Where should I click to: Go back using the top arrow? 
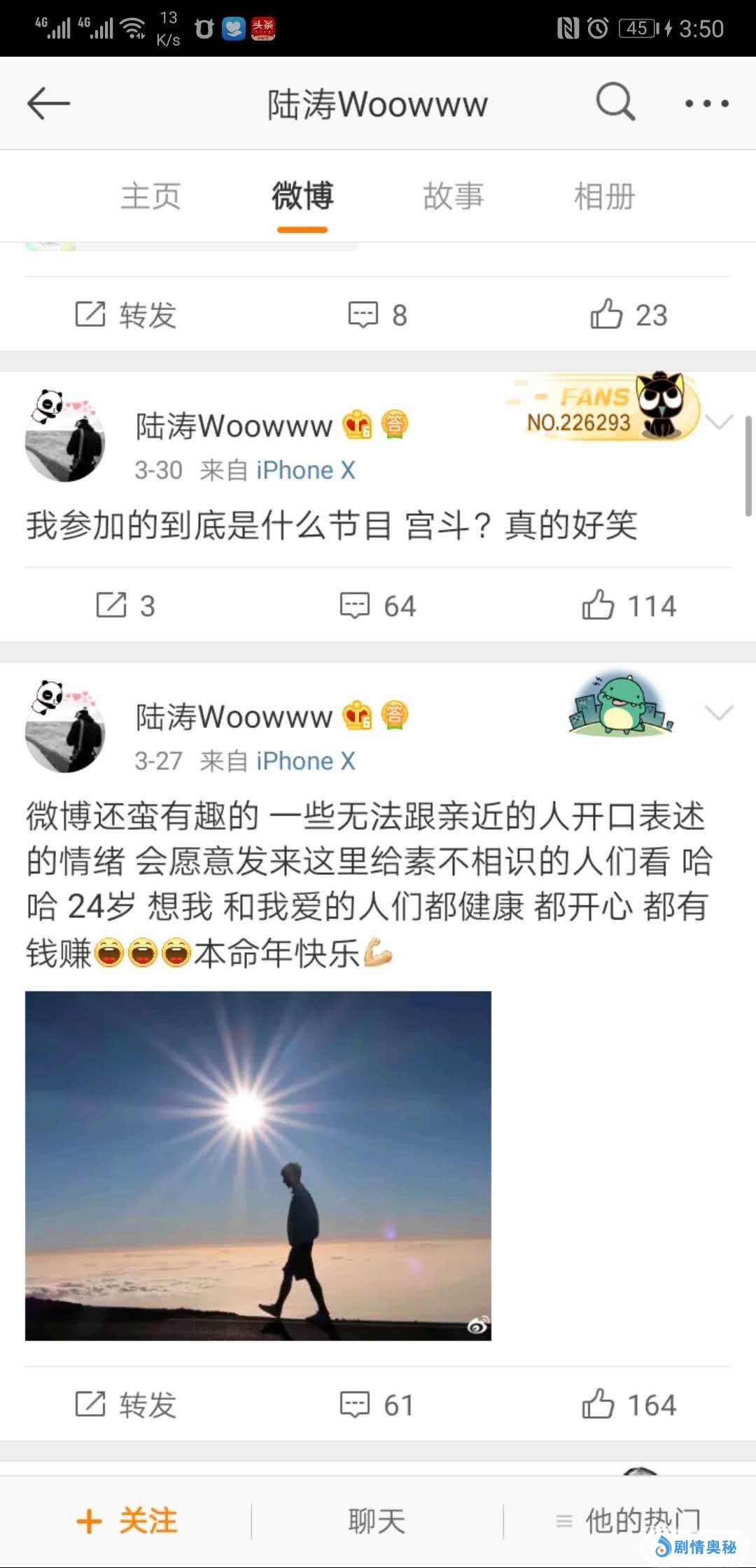48,104
